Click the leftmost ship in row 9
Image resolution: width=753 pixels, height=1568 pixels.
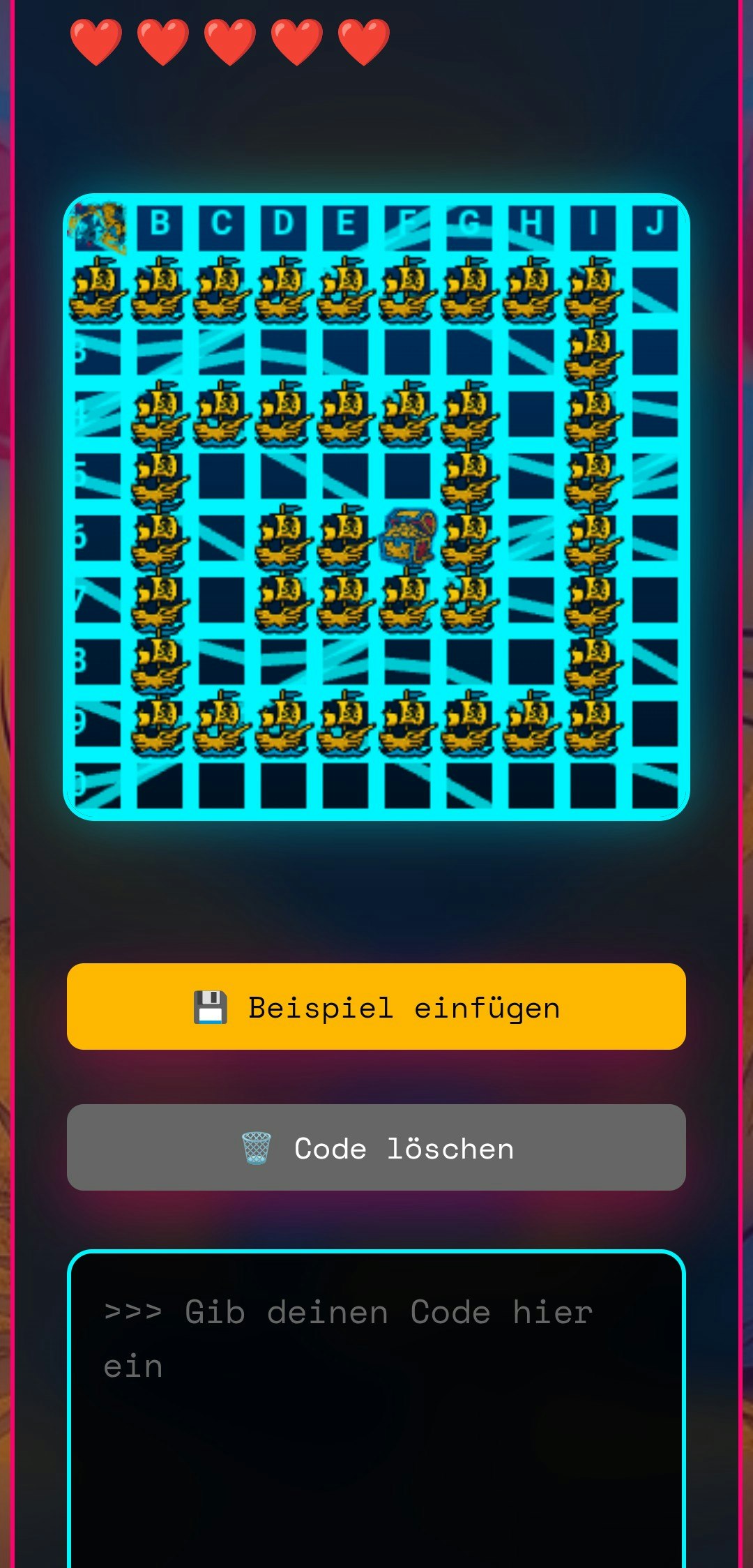coord(160,725)
